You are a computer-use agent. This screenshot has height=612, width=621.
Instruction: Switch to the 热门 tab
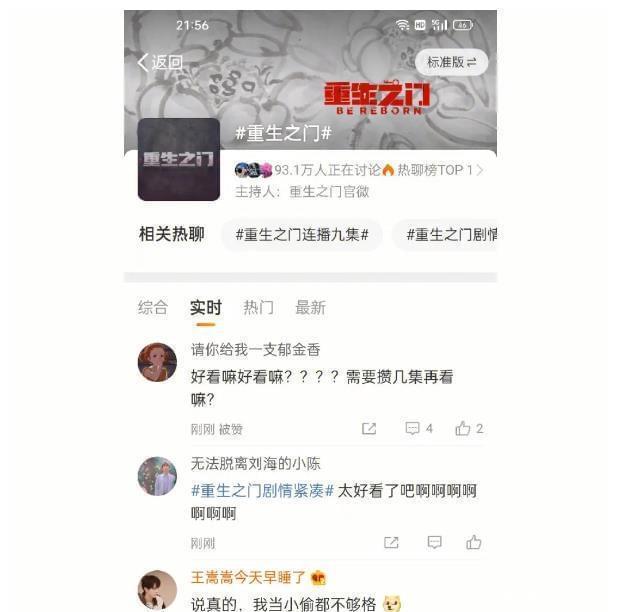pyautogui.click(x=258, y=308)
